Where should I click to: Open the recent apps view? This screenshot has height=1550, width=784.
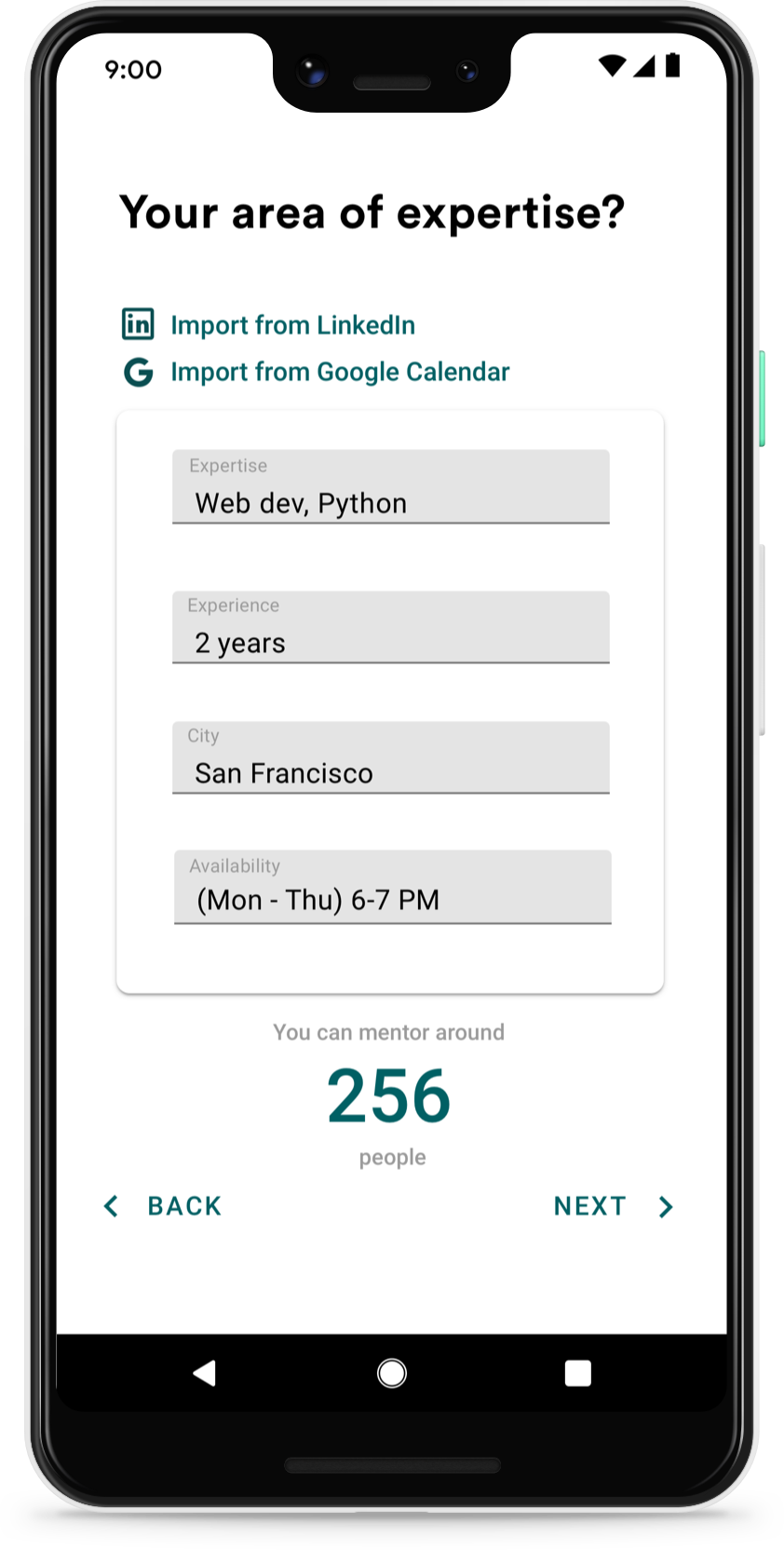coord(578,1373)
